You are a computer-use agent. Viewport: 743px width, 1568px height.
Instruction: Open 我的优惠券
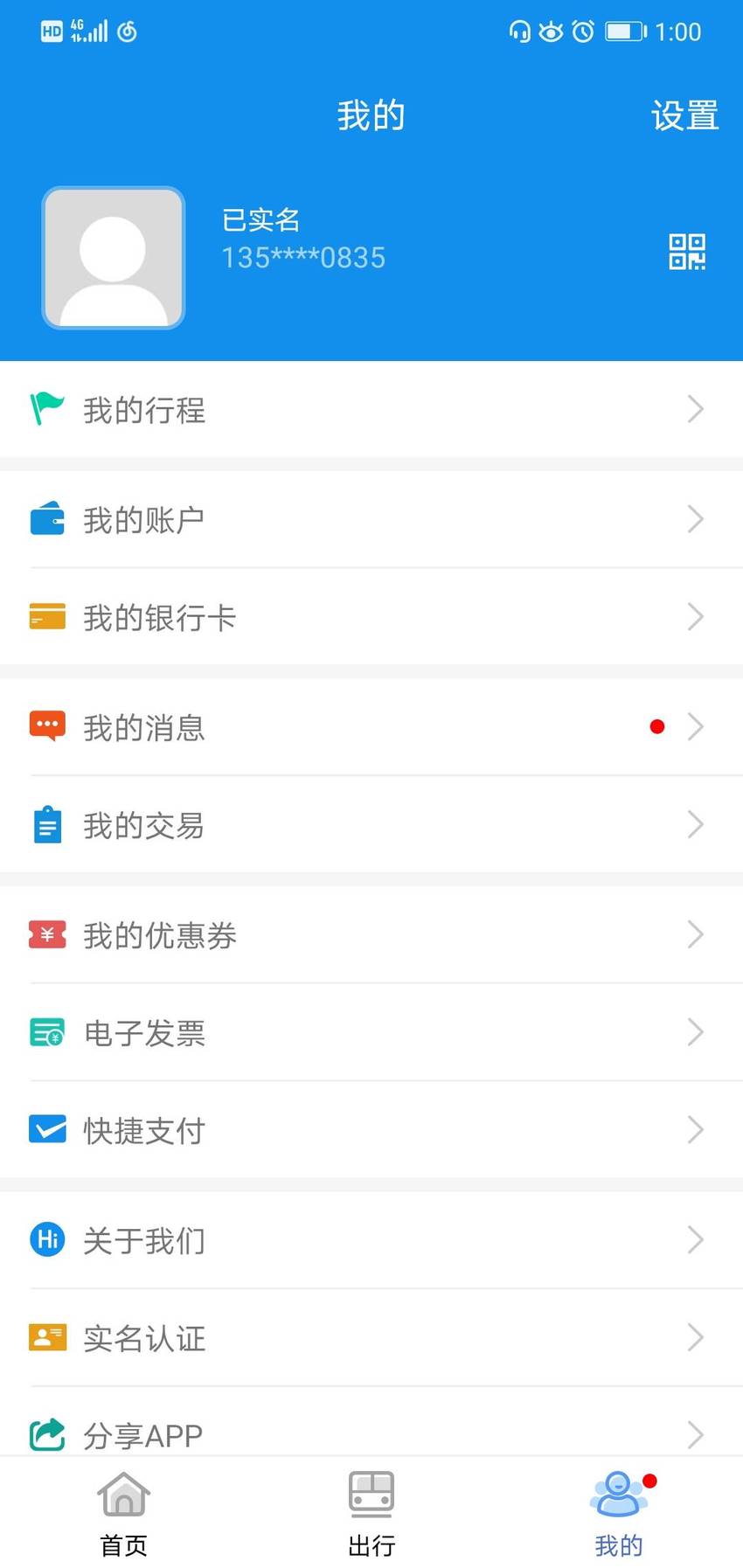(371, 935)
